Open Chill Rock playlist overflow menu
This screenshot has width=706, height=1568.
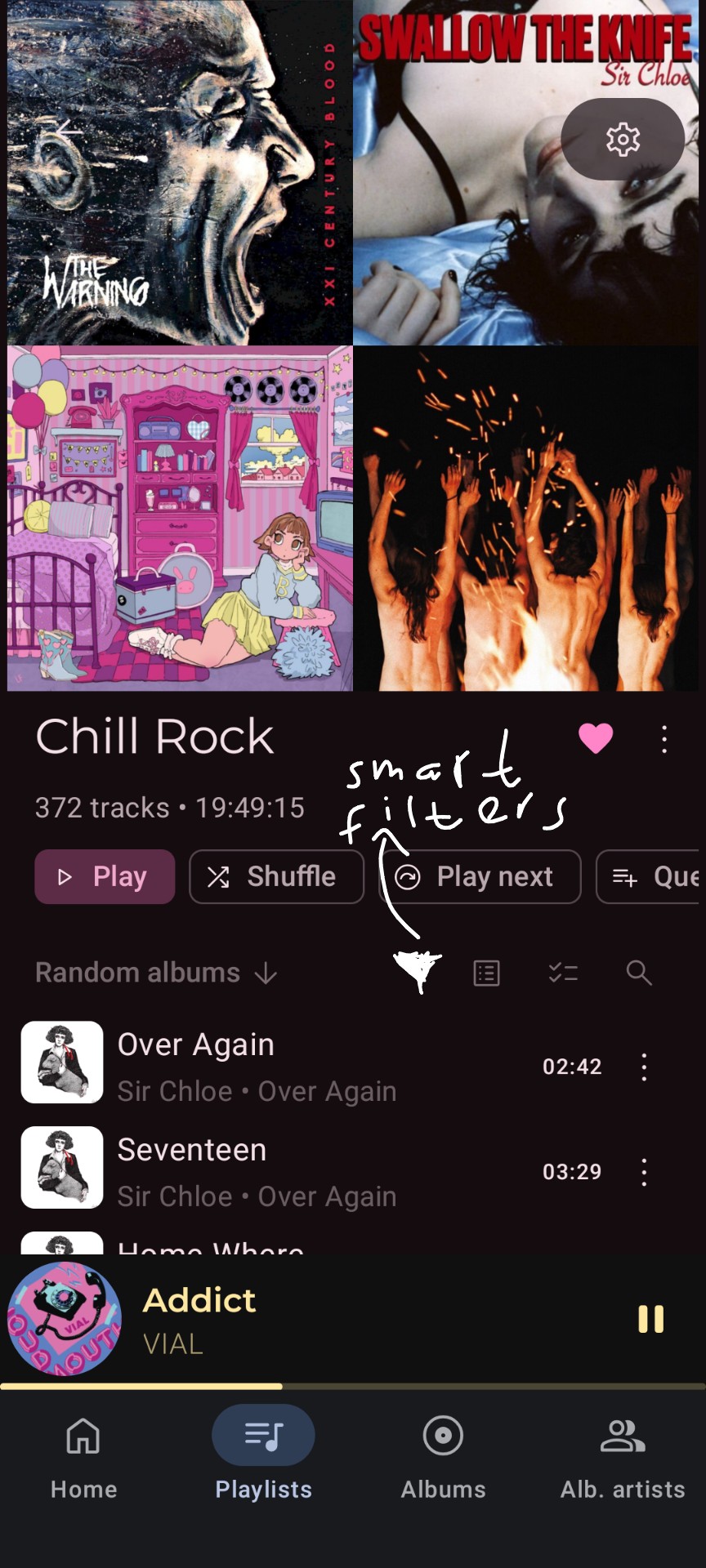(664, 739)
